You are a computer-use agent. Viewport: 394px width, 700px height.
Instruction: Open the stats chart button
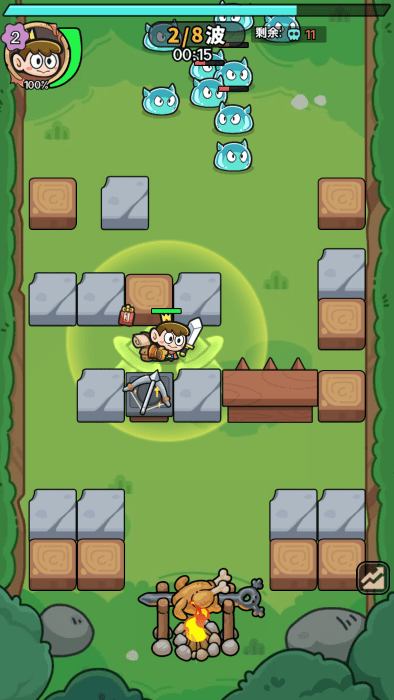point(373,578)
